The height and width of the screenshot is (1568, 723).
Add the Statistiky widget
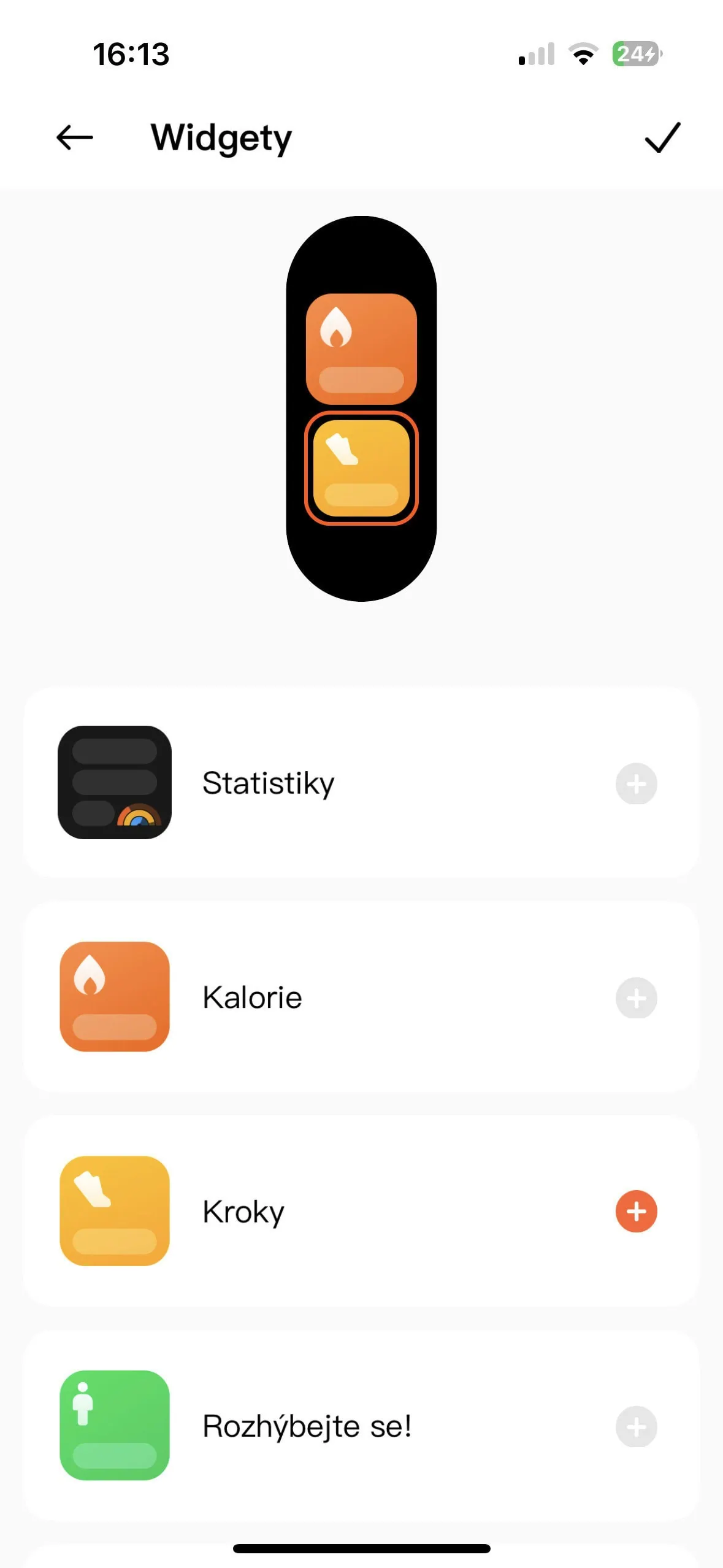click(636, 783)
